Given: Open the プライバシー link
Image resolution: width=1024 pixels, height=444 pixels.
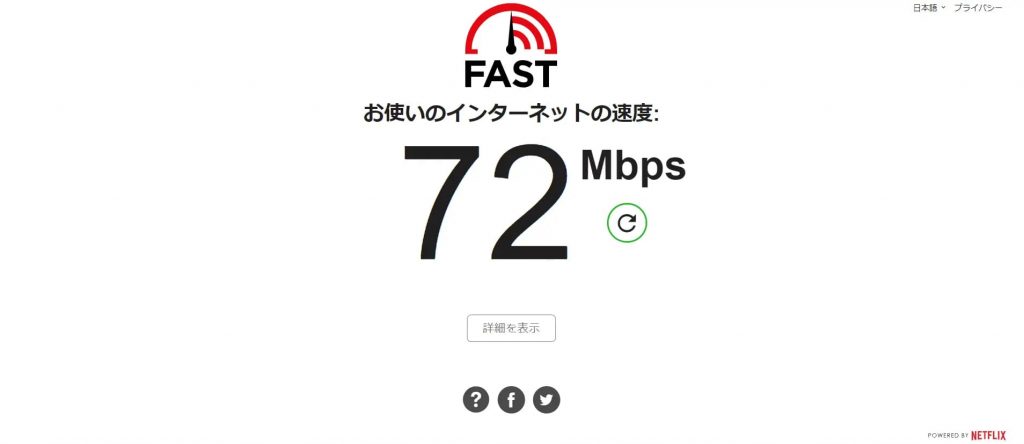Looking at the screenshot, I should tap(979, 8).
